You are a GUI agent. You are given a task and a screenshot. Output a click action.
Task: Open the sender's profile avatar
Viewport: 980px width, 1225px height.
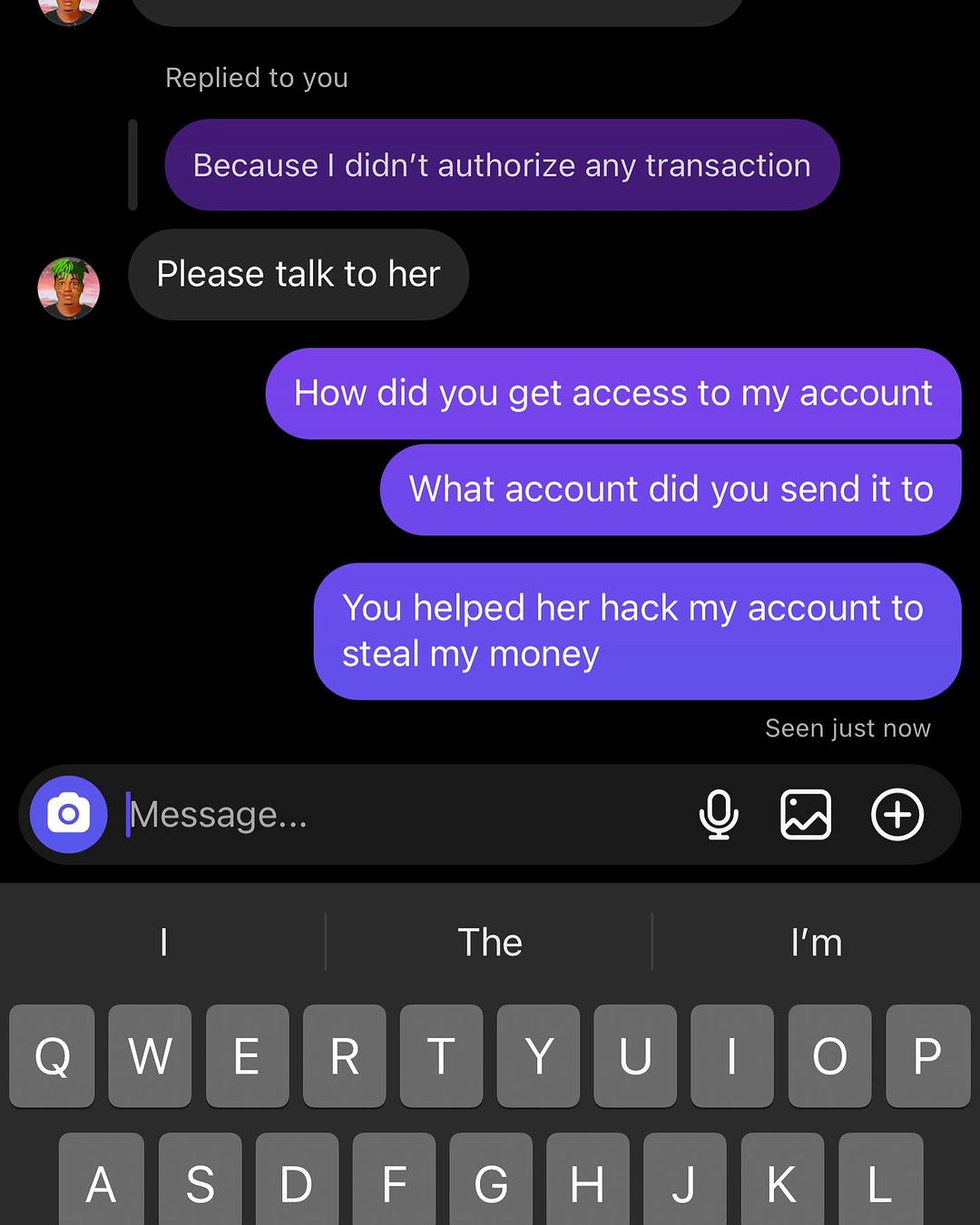pos(69,289)
